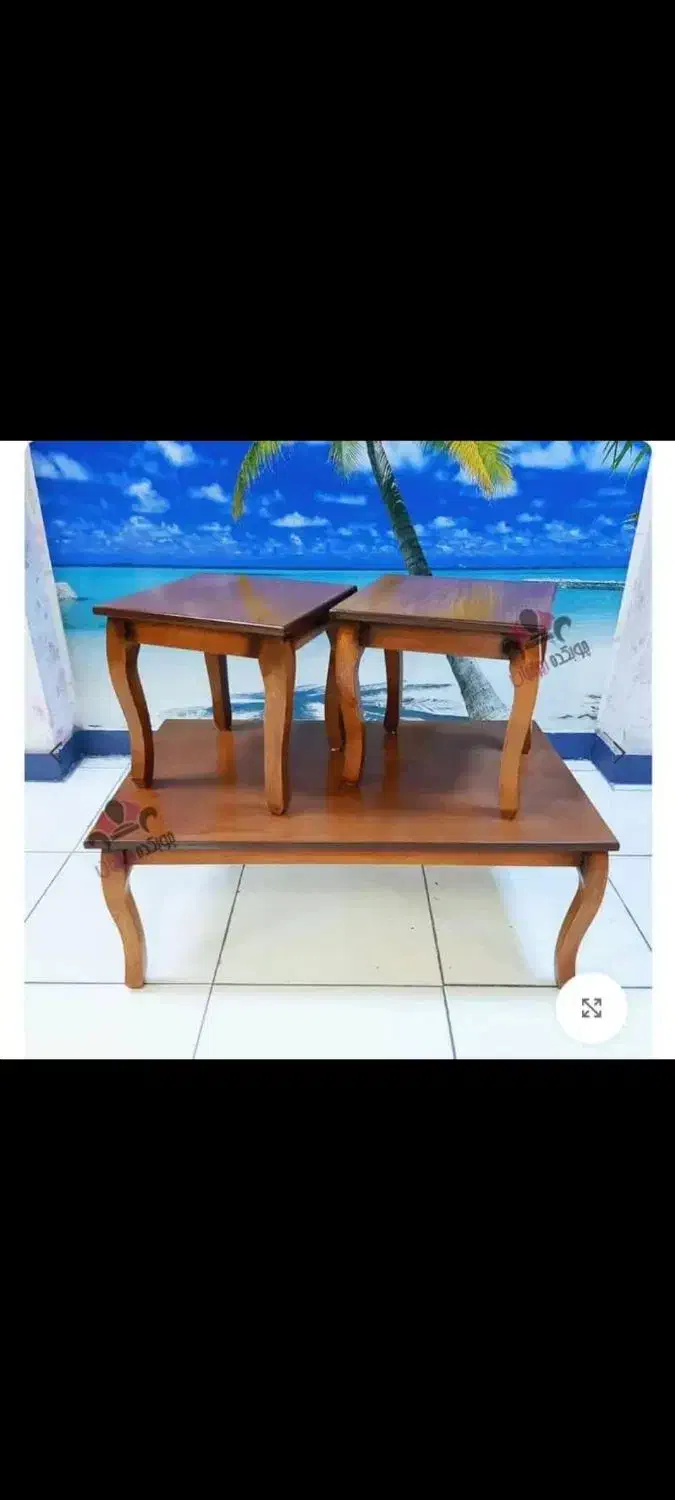Expand the table photo to fullscreen
Viewport: 675px width, 1500px height.
(591, 1008)
